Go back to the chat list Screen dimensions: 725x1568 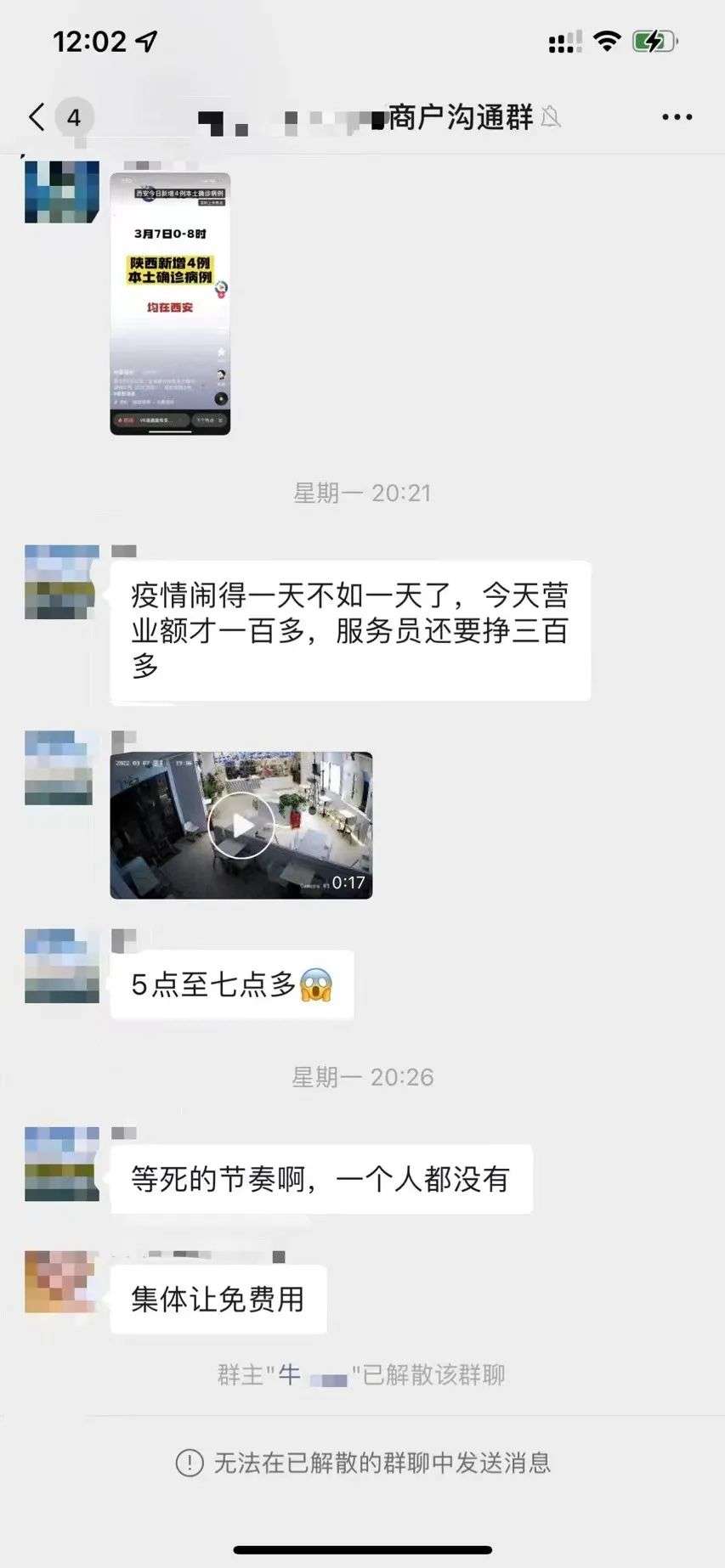point(37,117)
